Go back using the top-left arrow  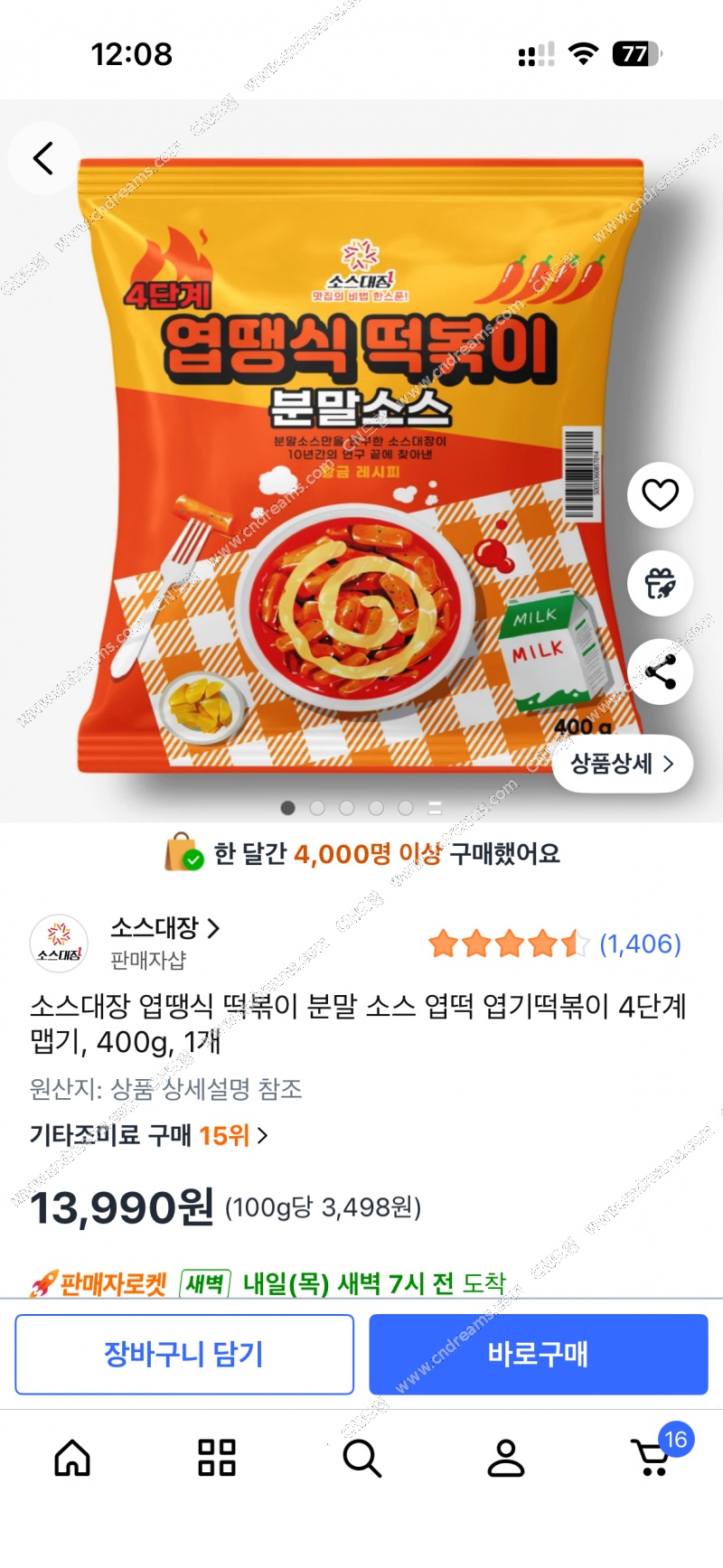pyautogui.click(x=42, y=158)
